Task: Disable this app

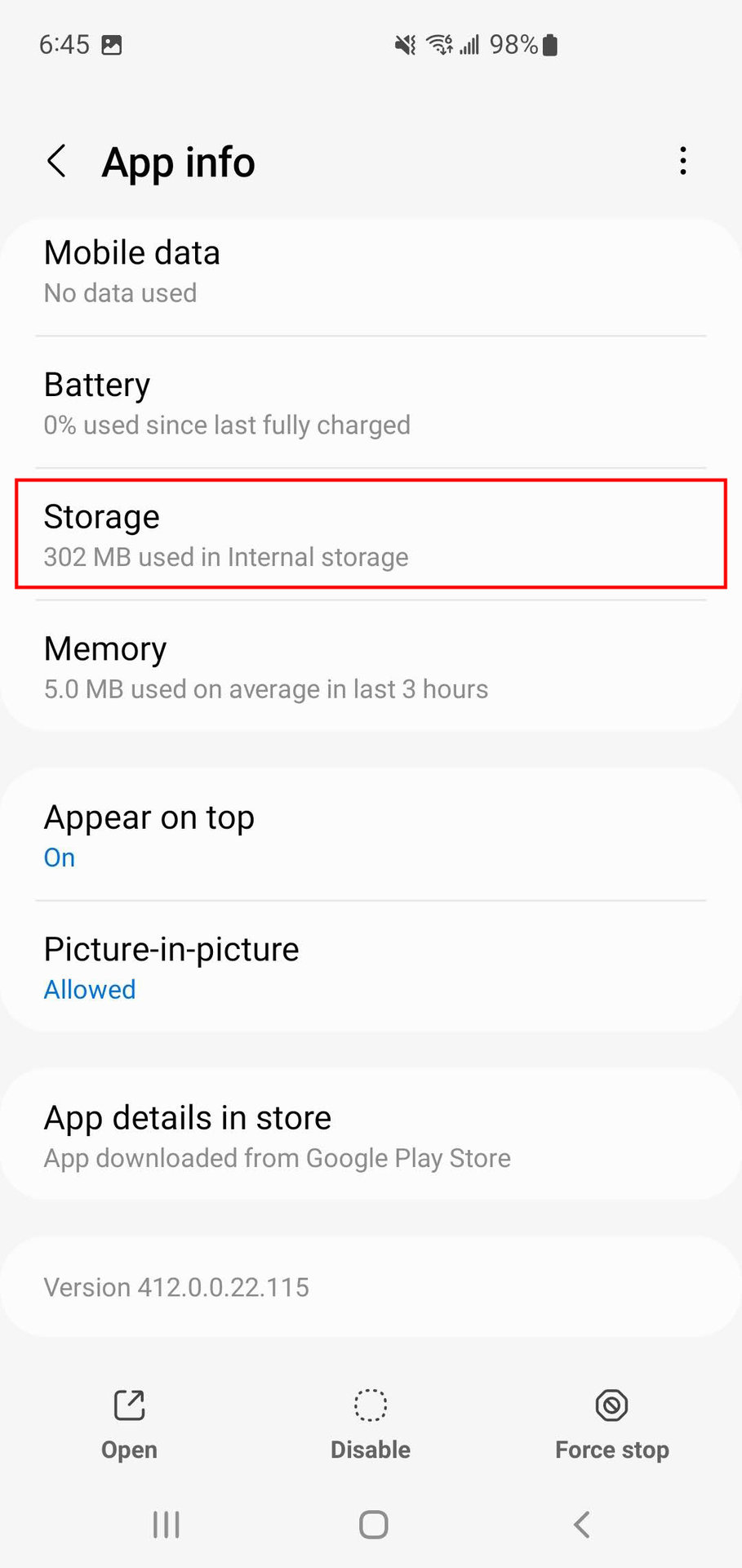Action: click(x=371, y=1425)
